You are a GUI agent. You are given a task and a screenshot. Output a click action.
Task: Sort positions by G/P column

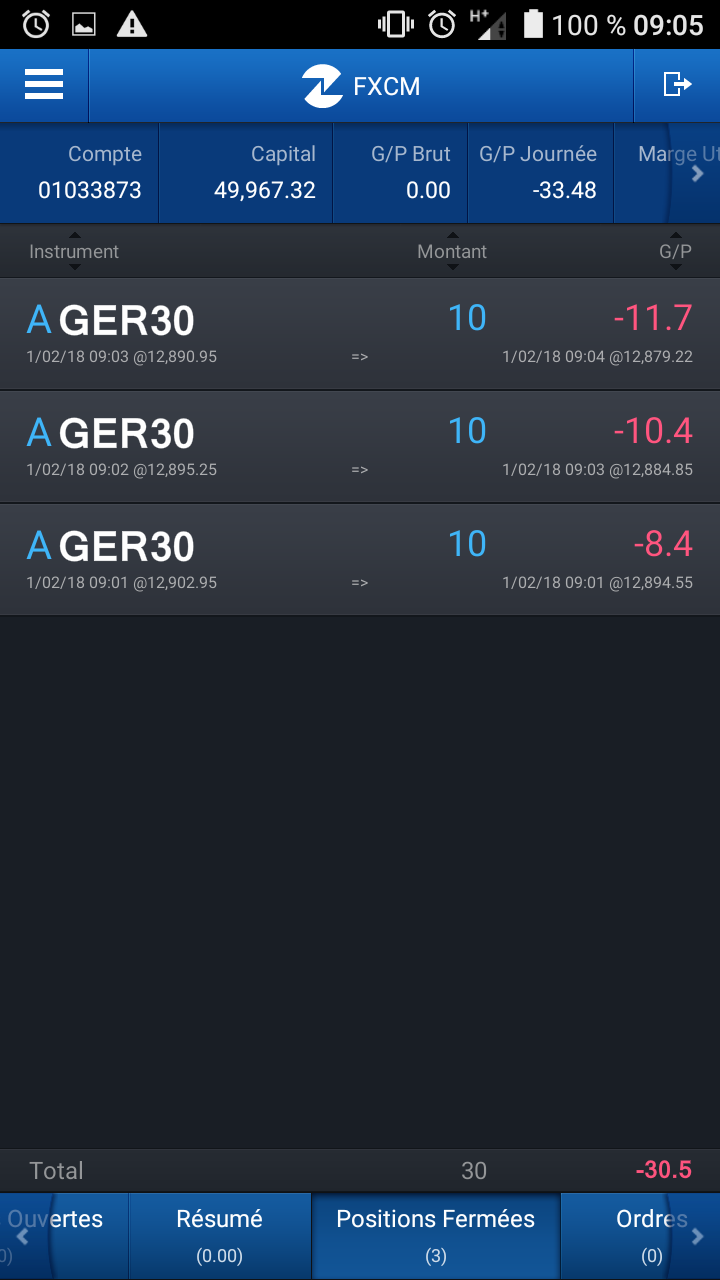675,252
